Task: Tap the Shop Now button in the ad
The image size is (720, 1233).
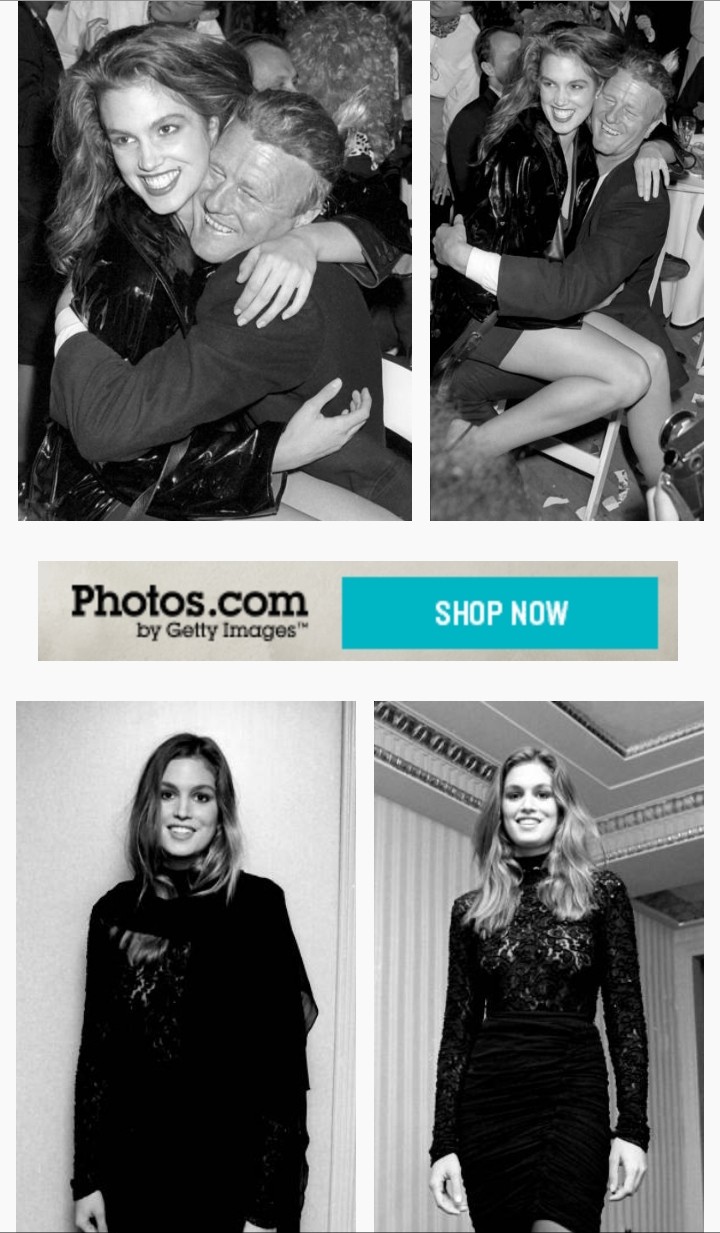Action: point(500,612)
